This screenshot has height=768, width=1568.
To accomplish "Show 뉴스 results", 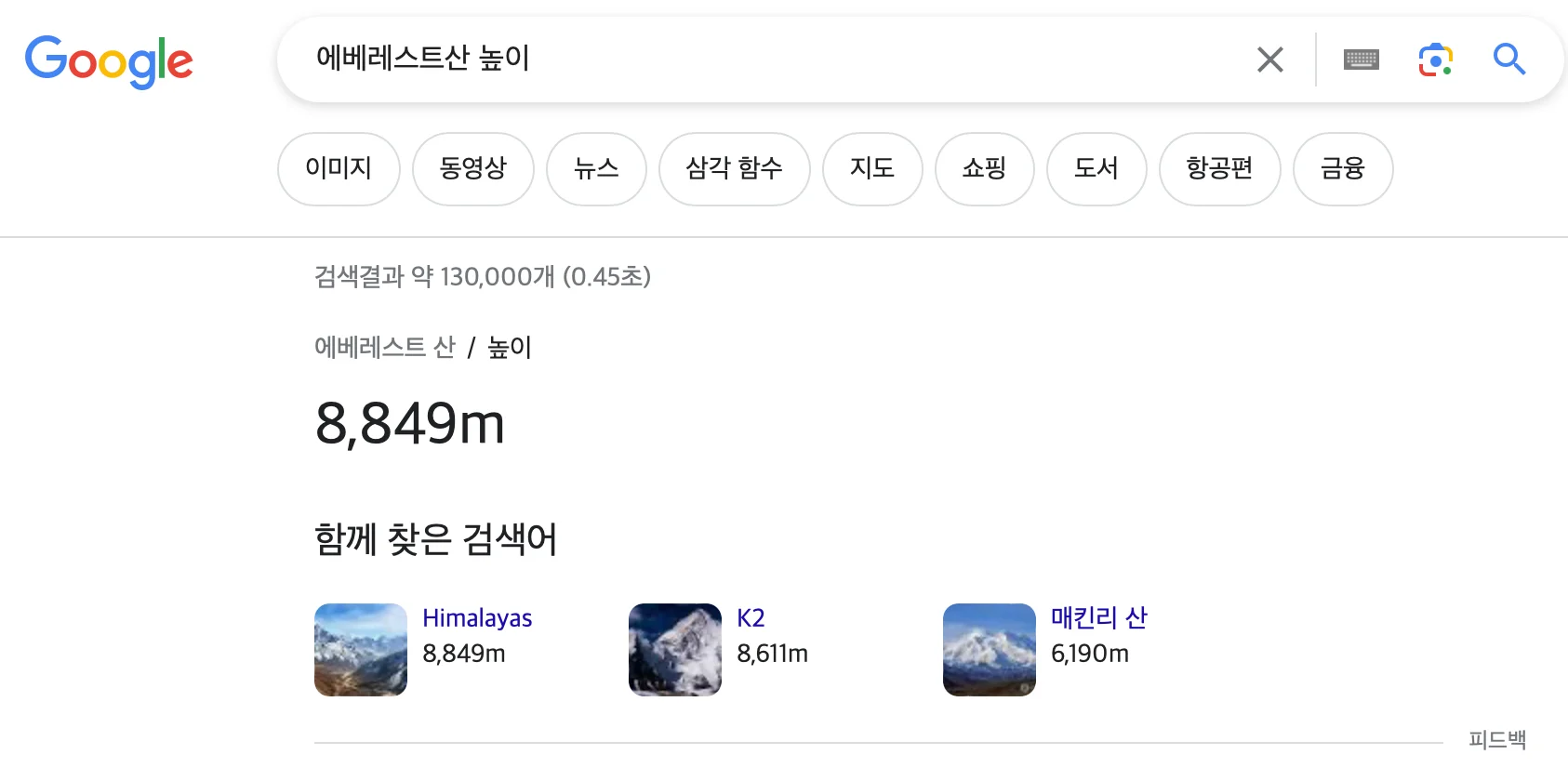I will pos(596,168).
